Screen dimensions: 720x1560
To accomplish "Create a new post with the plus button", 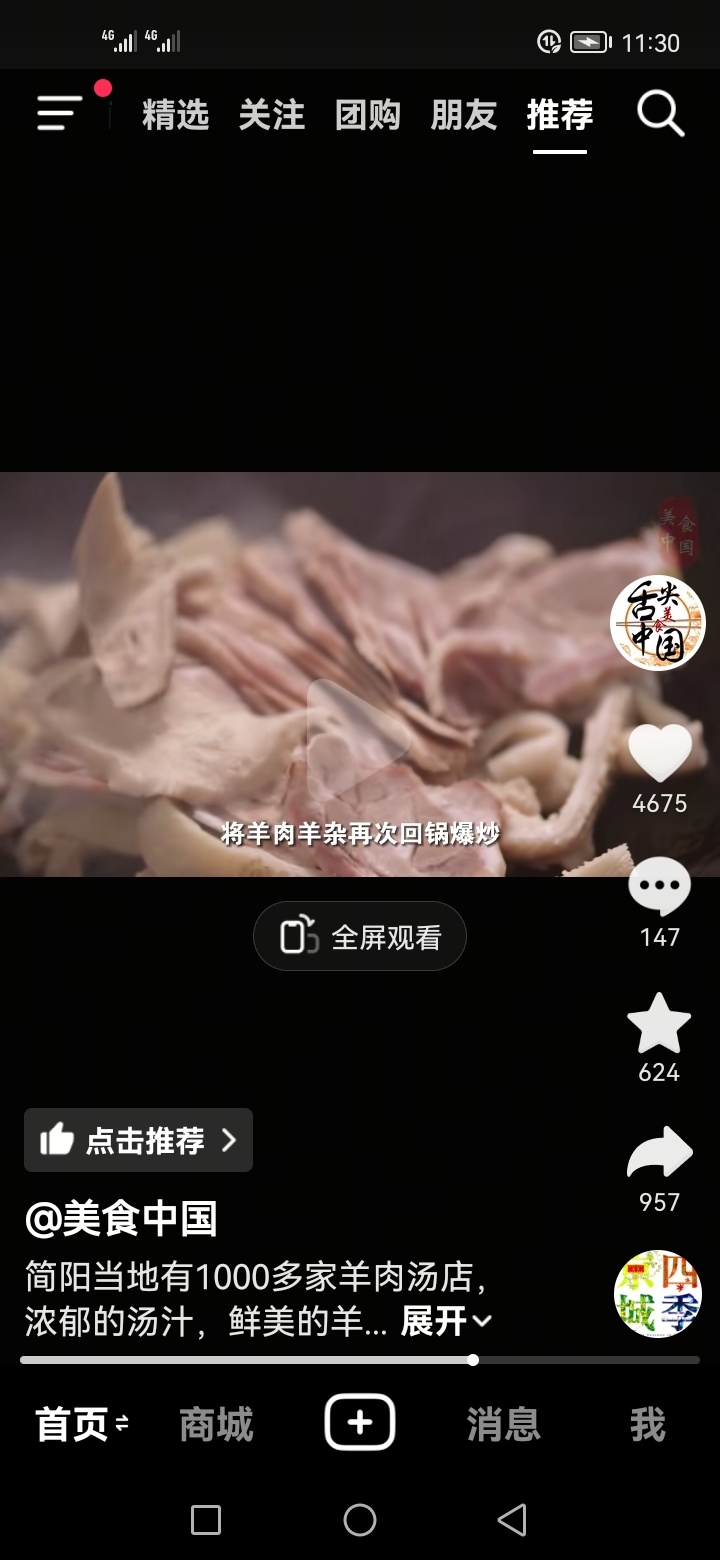I will click(x=360, y=1422).
